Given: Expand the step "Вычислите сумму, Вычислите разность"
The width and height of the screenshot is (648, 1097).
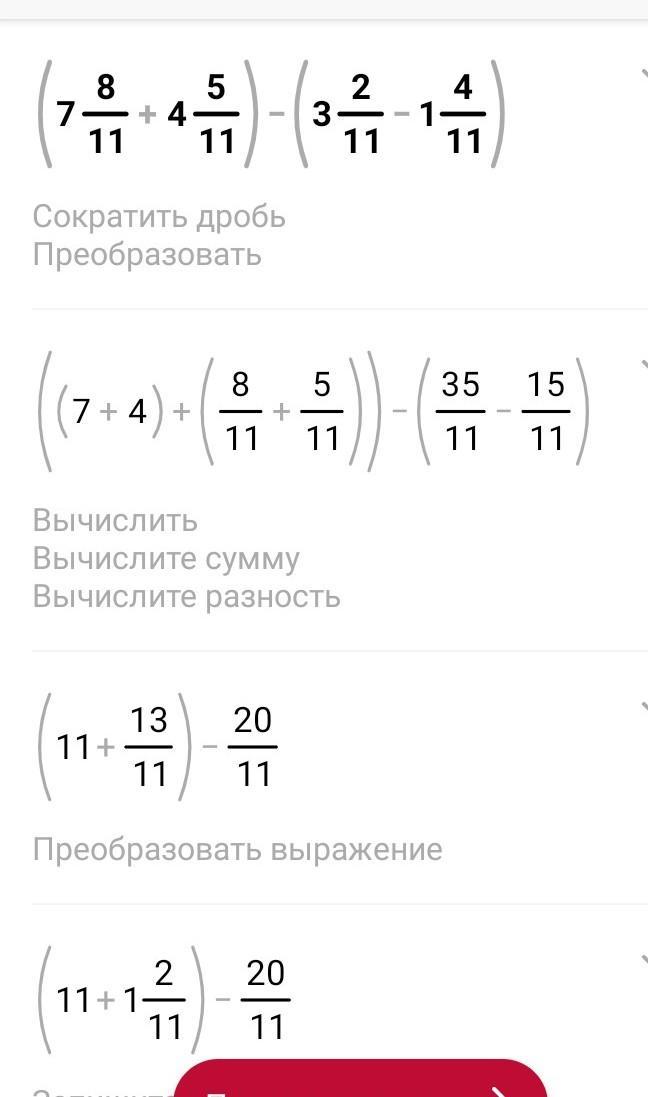Looking at the screenshot, I should point(644,366).
